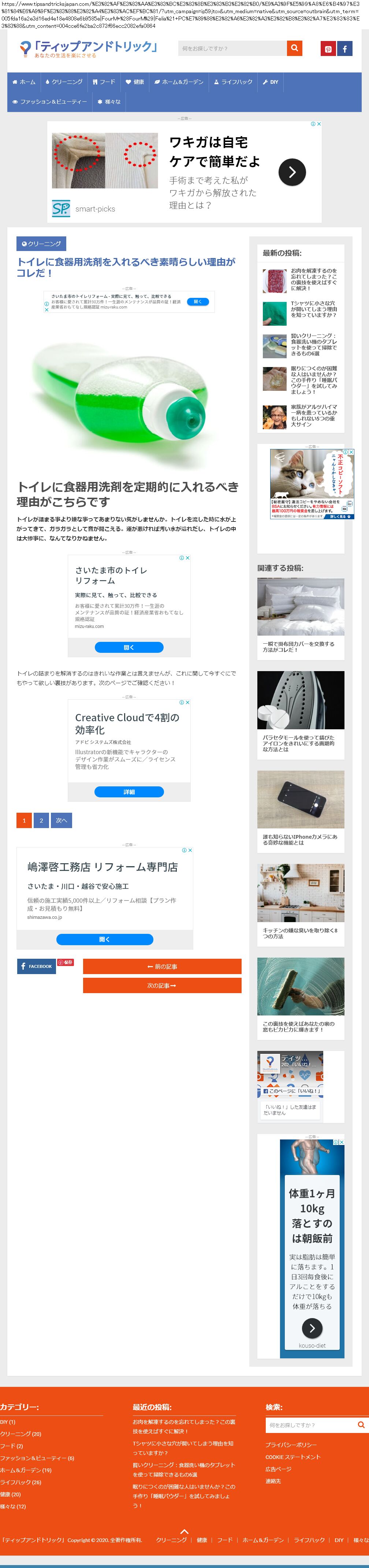Open the フード navigation category
This screenshot has width=369, height=1568.
tap(104, 82)
